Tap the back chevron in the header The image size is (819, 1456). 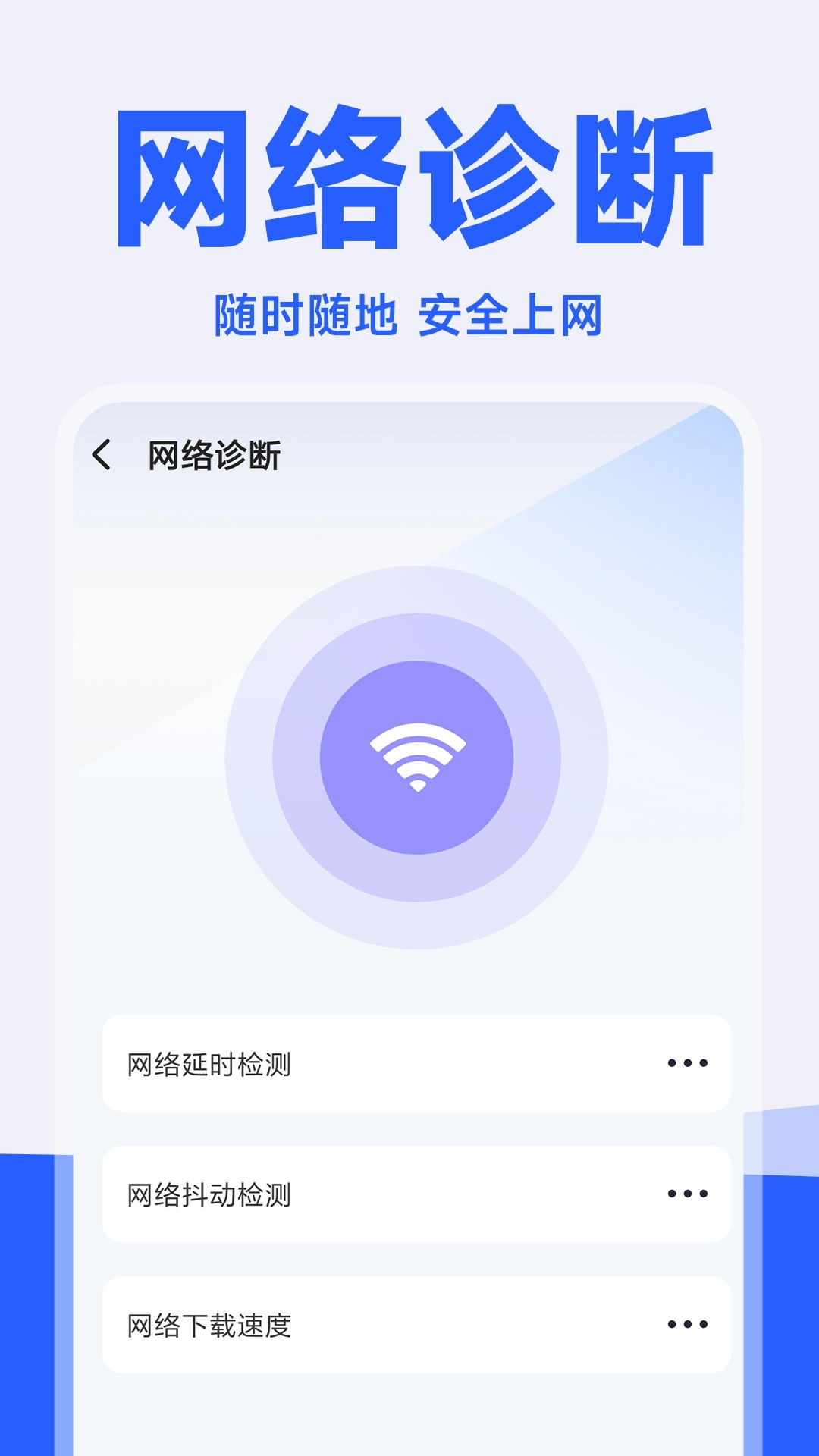coord(102,455)
